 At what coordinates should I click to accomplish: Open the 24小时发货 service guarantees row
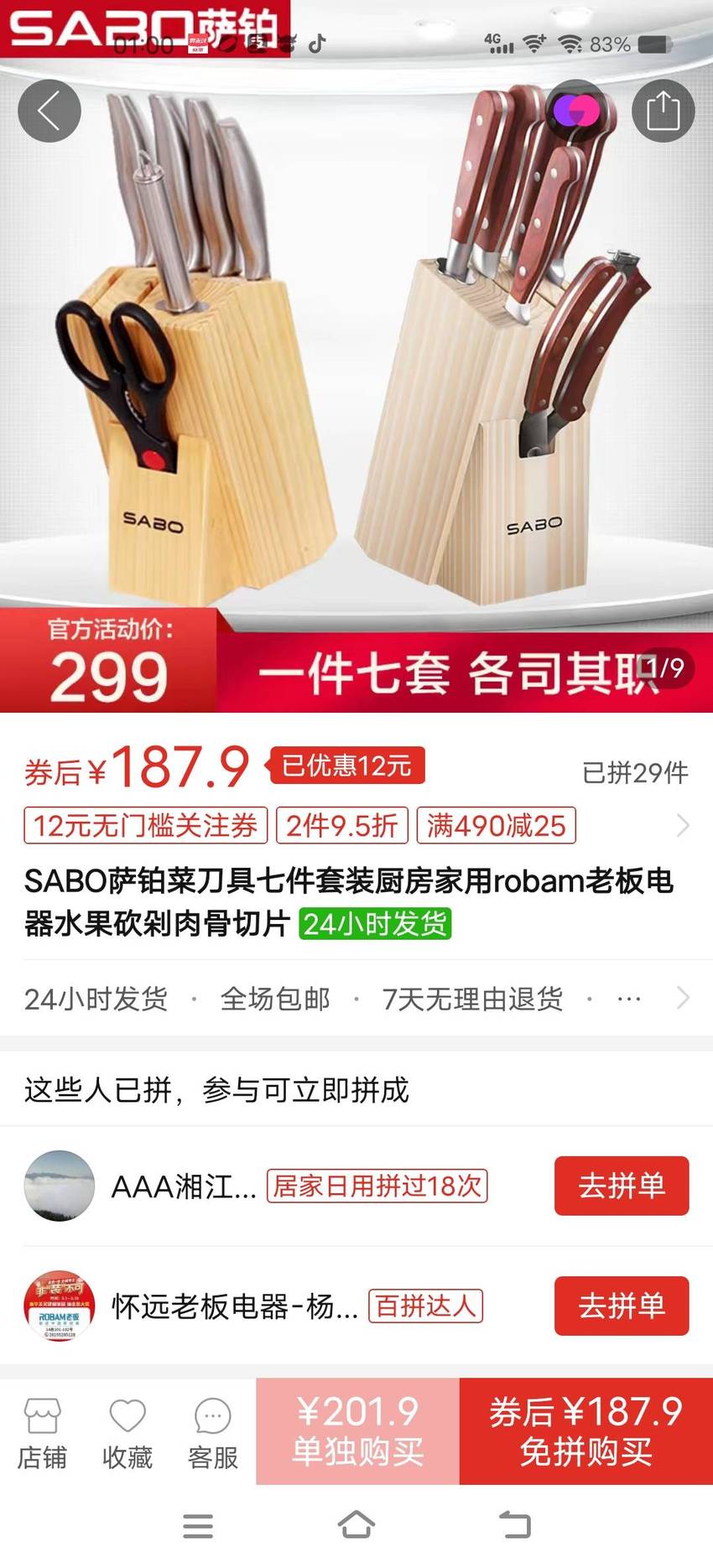click(x=356, y=999)
